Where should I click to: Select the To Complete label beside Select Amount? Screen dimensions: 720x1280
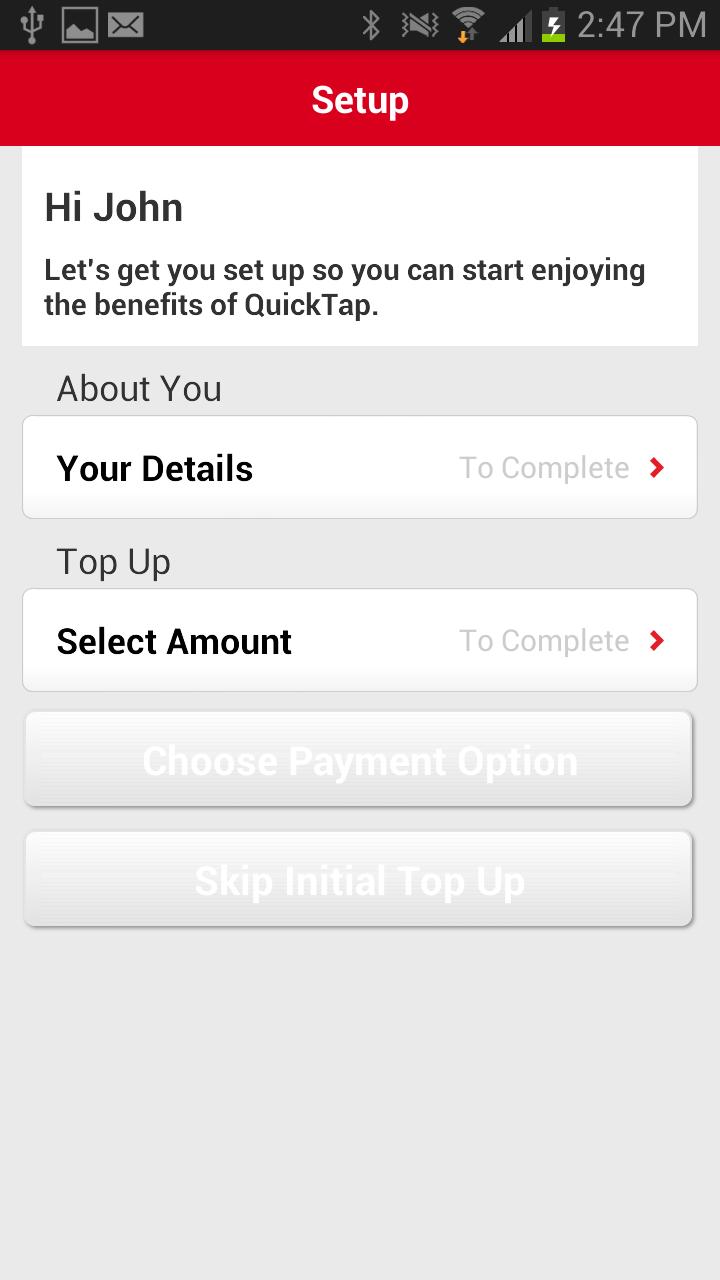[x=543, y=640]
